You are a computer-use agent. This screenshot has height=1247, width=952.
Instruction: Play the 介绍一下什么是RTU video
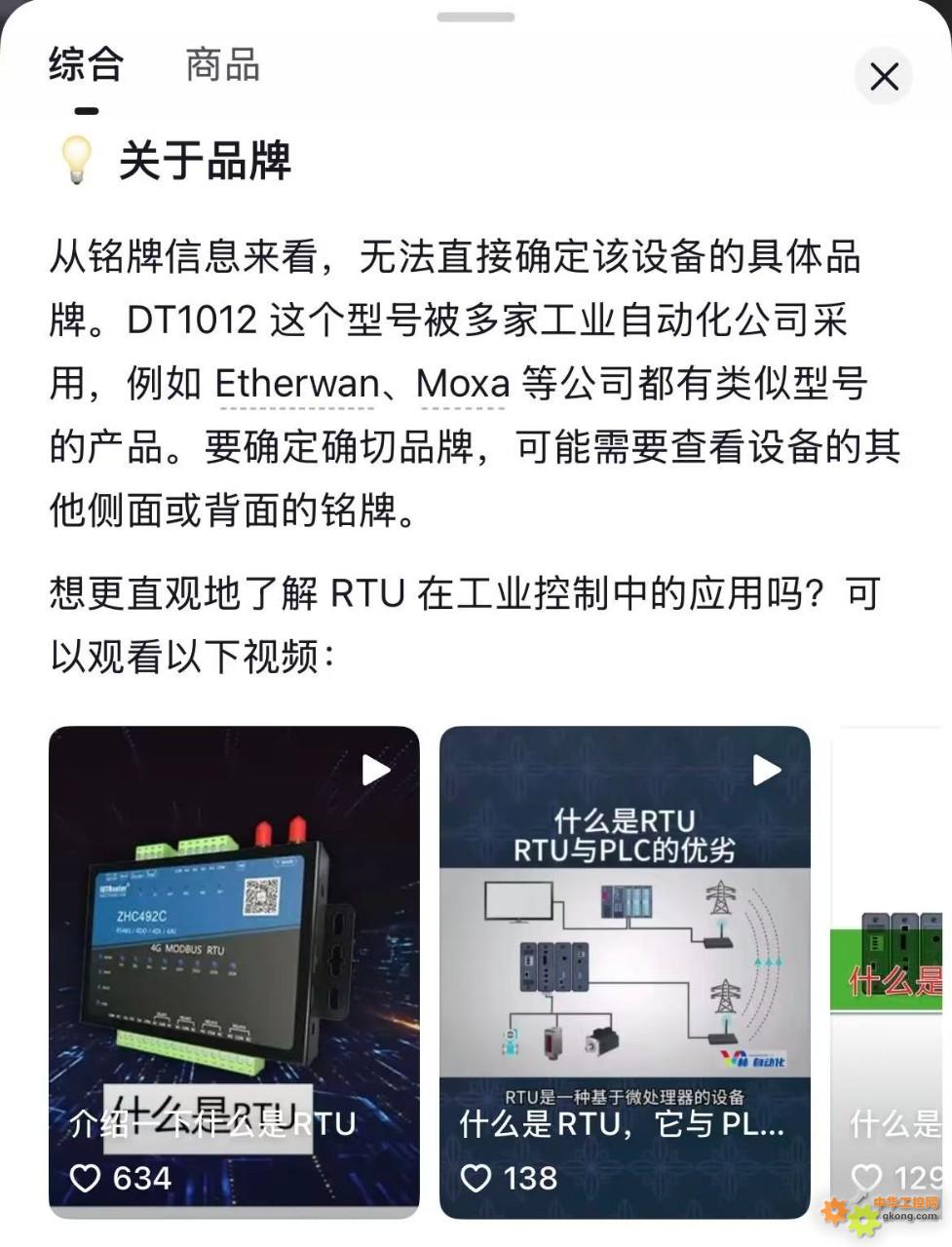pyautogui.click(x=234, y=969)
